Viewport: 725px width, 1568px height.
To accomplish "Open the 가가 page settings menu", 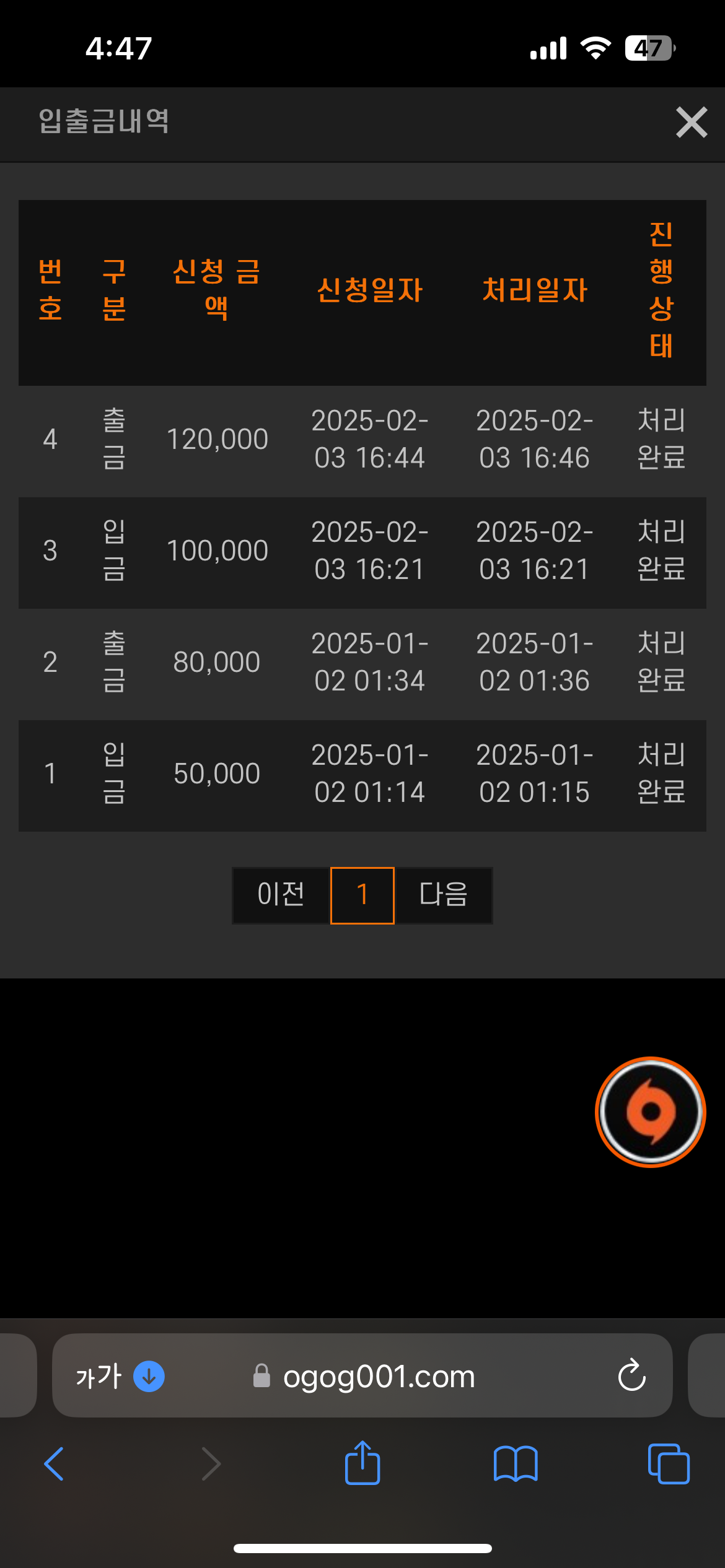I will coord(99,1376).
